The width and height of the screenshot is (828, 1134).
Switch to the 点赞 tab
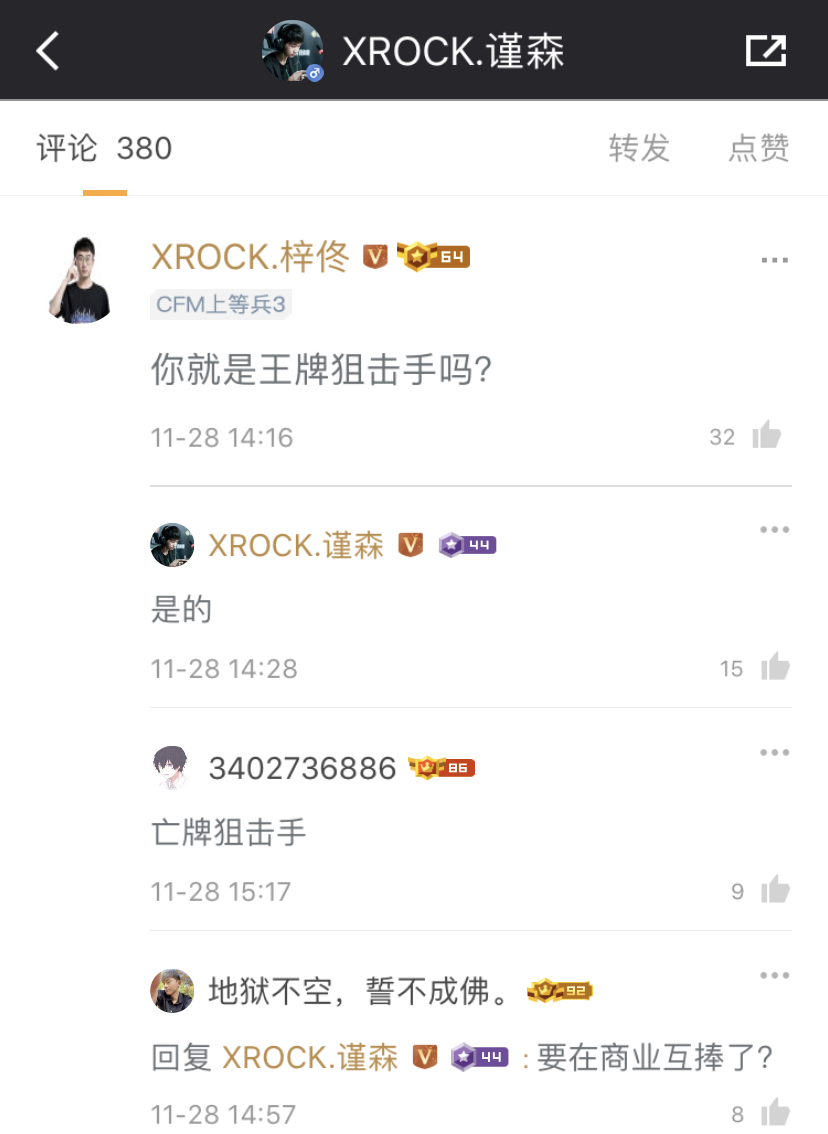point(759,148)
